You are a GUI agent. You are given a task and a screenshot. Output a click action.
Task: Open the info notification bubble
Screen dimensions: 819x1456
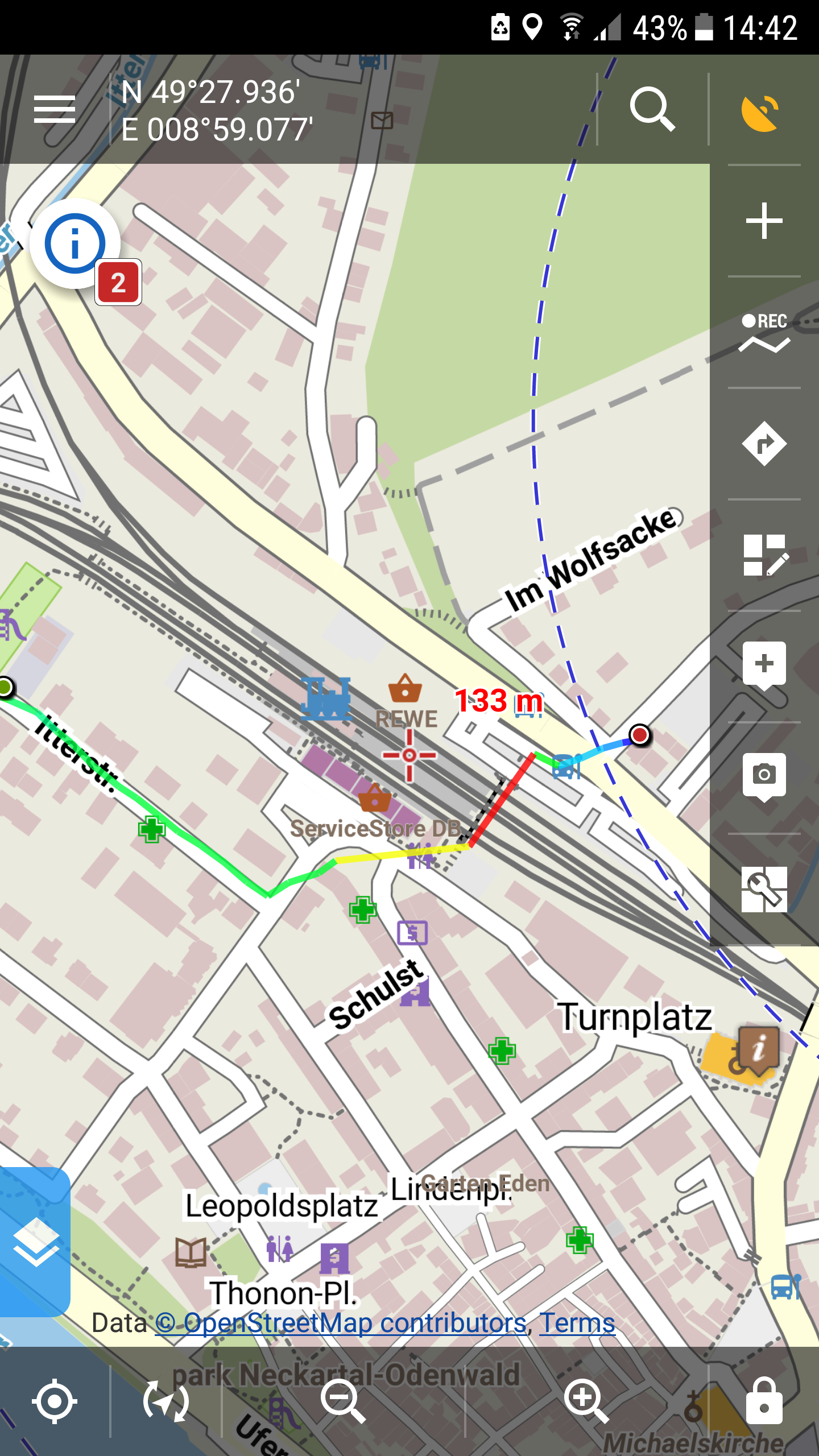point(76,245)
